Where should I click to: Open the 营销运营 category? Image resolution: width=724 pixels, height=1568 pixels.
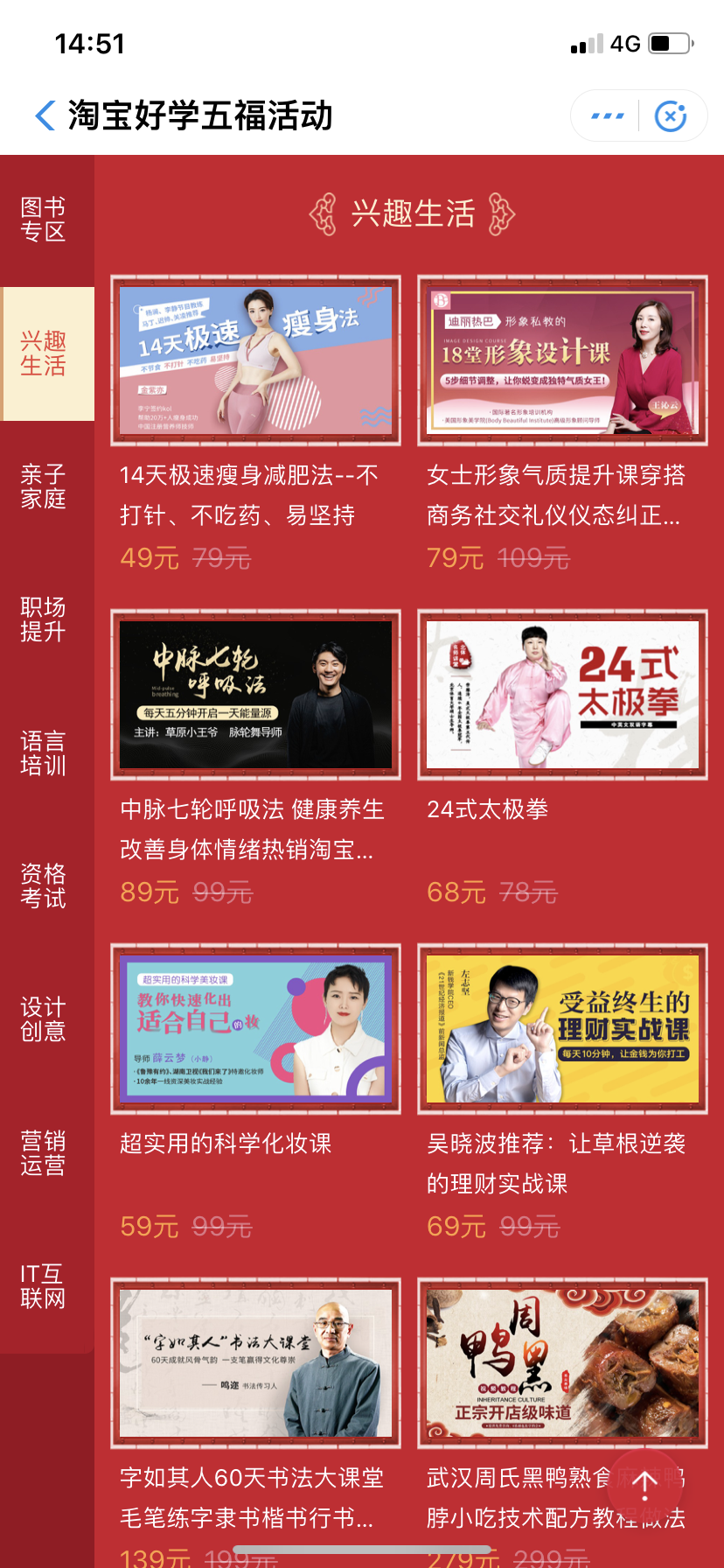point(44,1153)
